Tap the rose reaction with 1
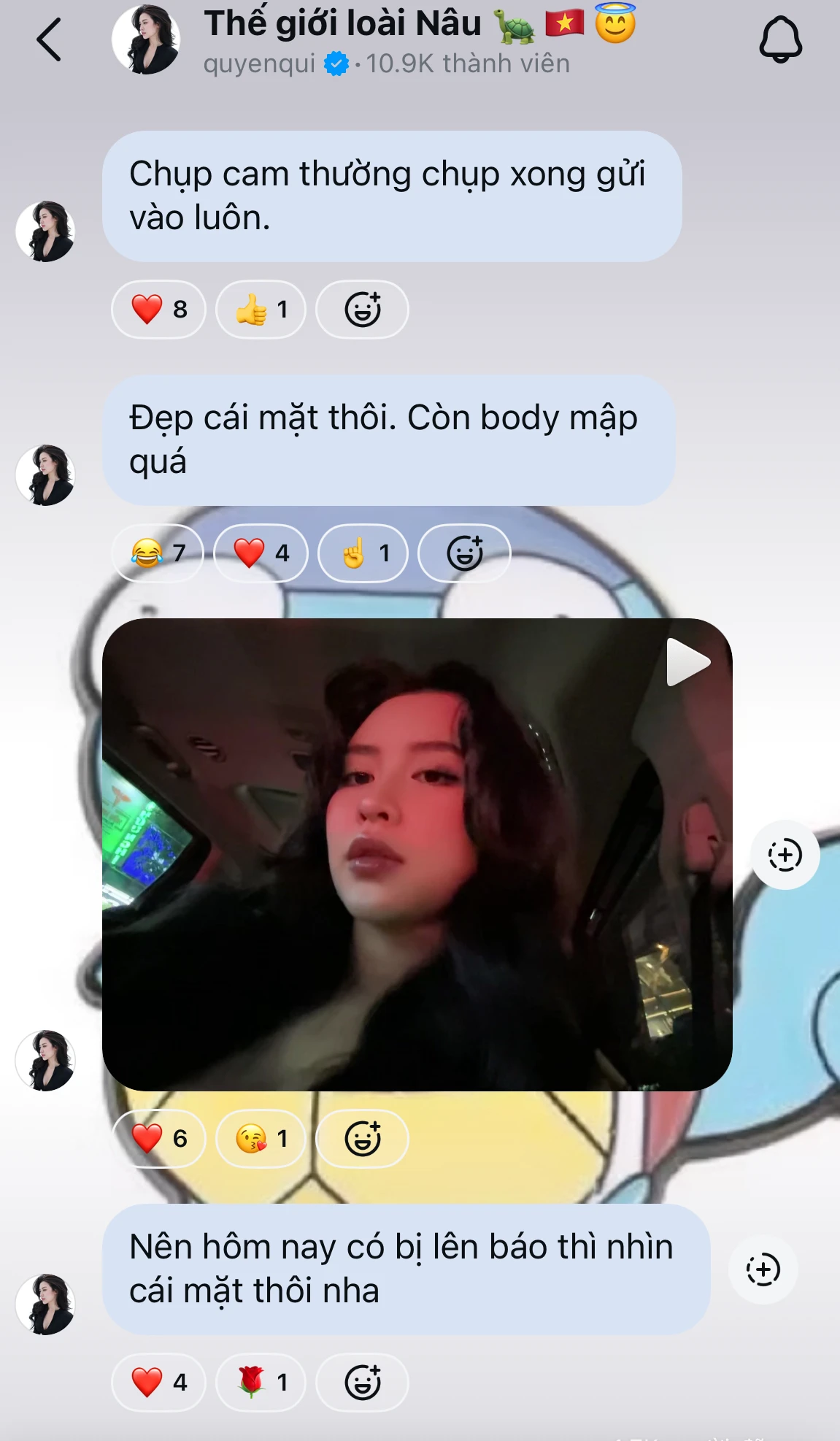The width and height of the screenshot is (840, 1441). 261,1383
